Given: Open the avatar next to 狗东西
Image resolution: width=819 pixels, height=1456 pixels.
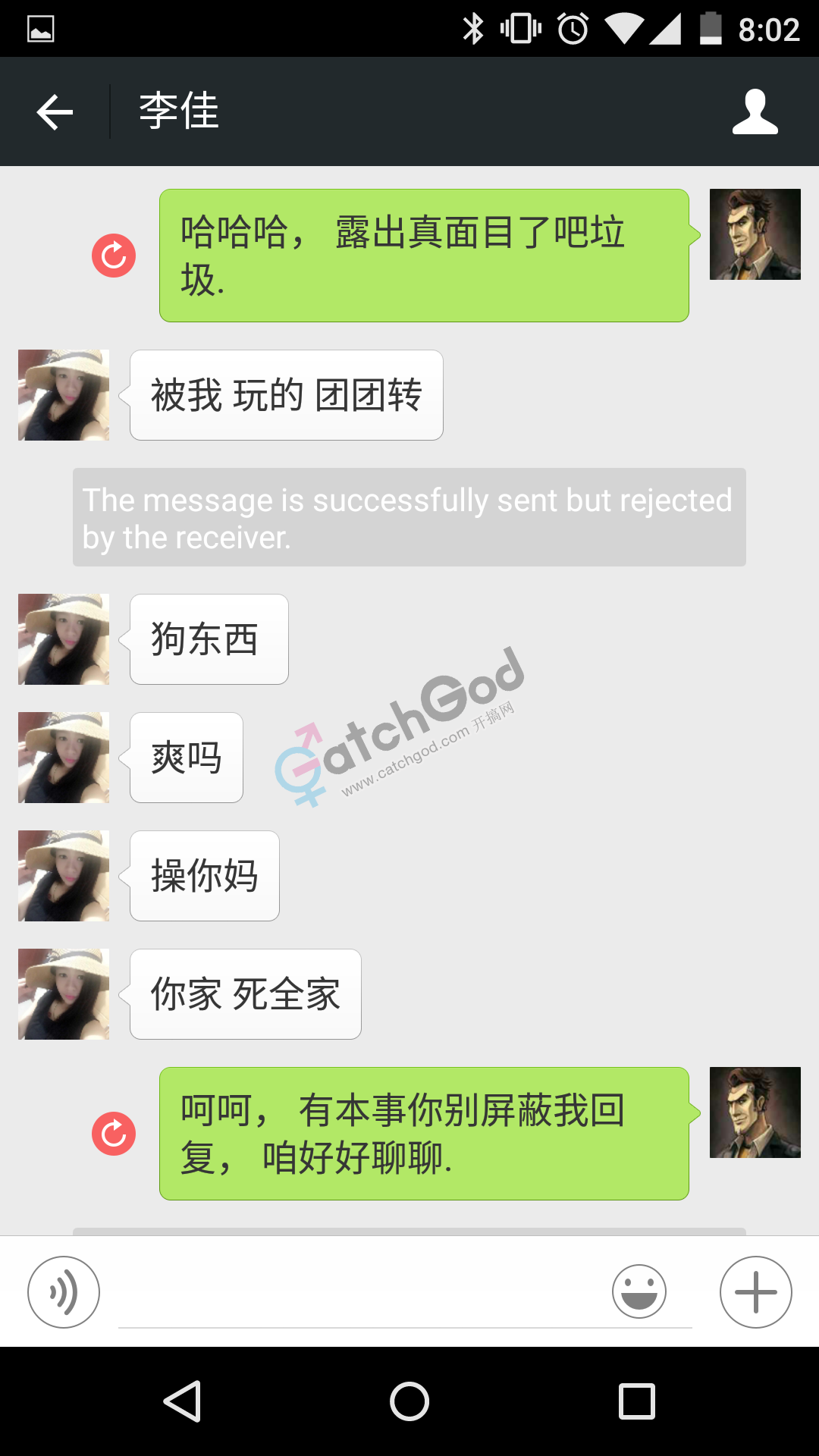Looking at the screenshot, I should [64, 639].
